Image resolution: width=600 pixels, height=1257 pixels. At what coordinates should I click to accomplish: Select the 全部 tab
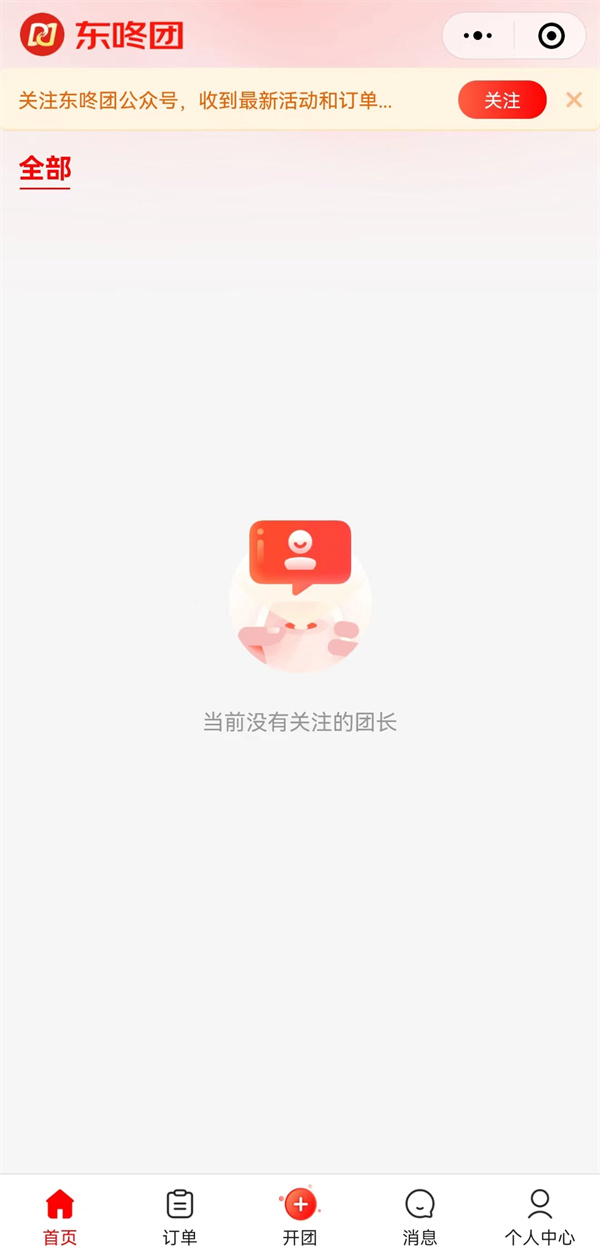(45, 168)
